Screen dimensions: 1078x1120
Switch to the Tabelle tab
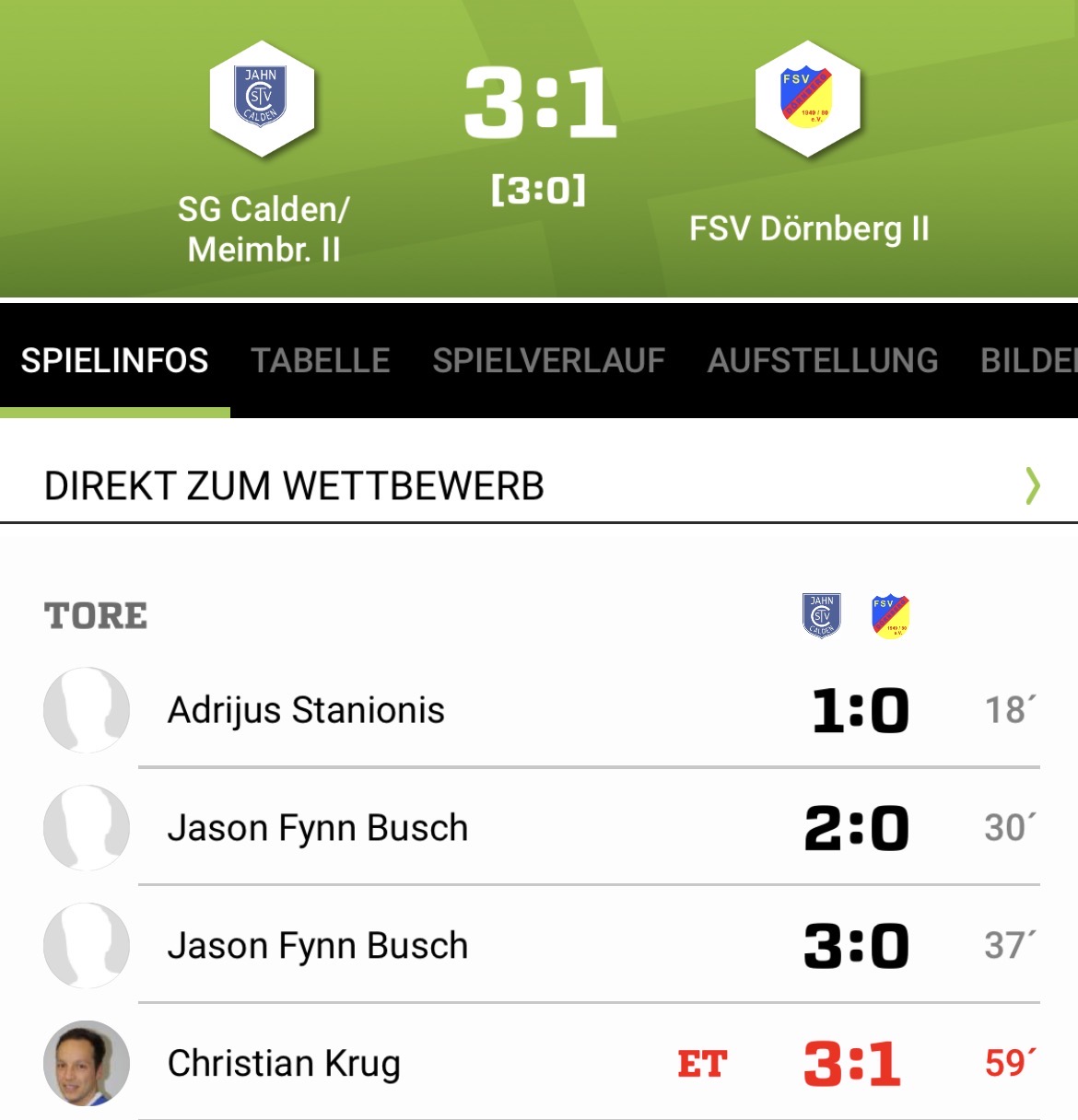click(x=320, y=360)
